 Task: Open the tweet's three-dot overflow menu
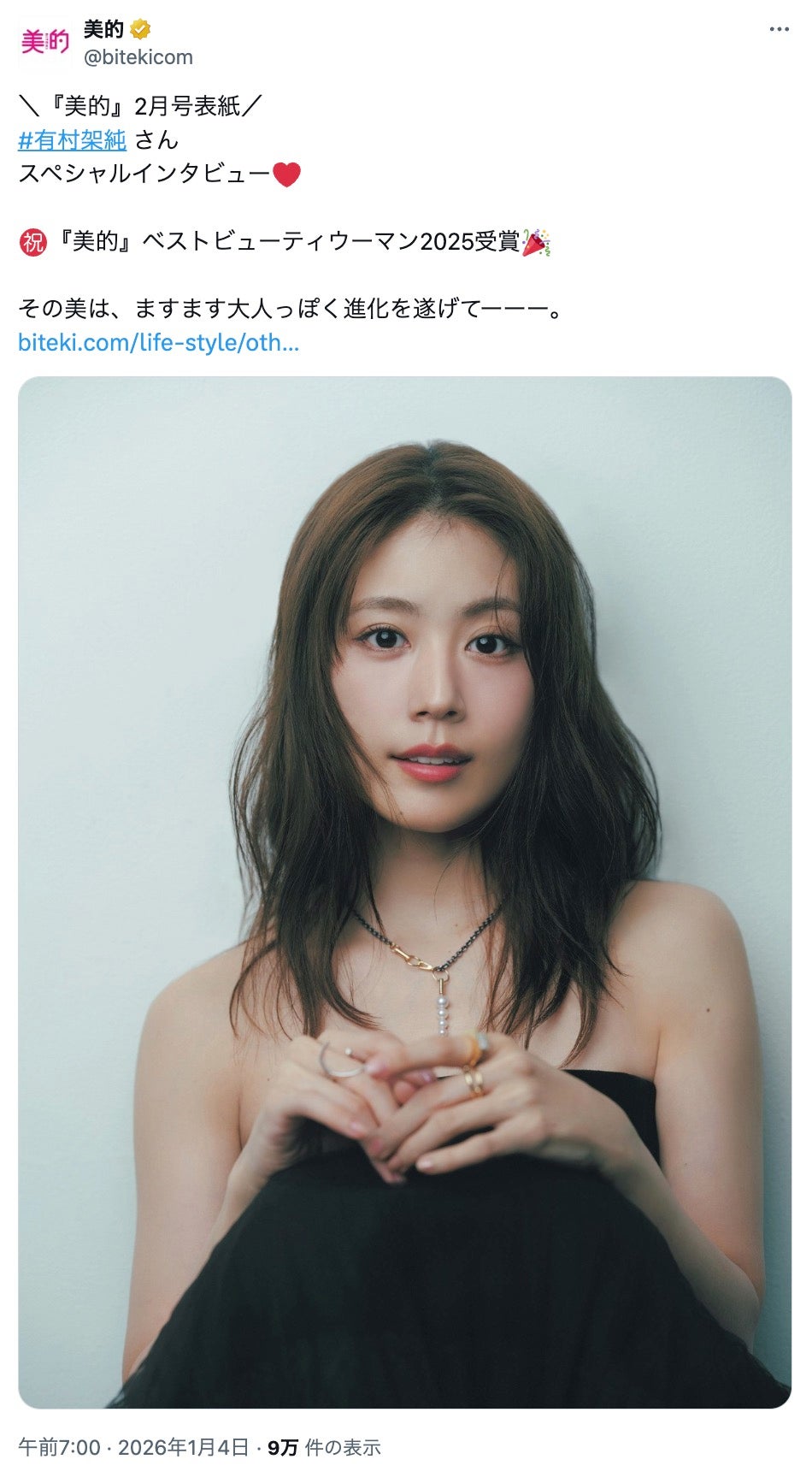pos(779,30)
